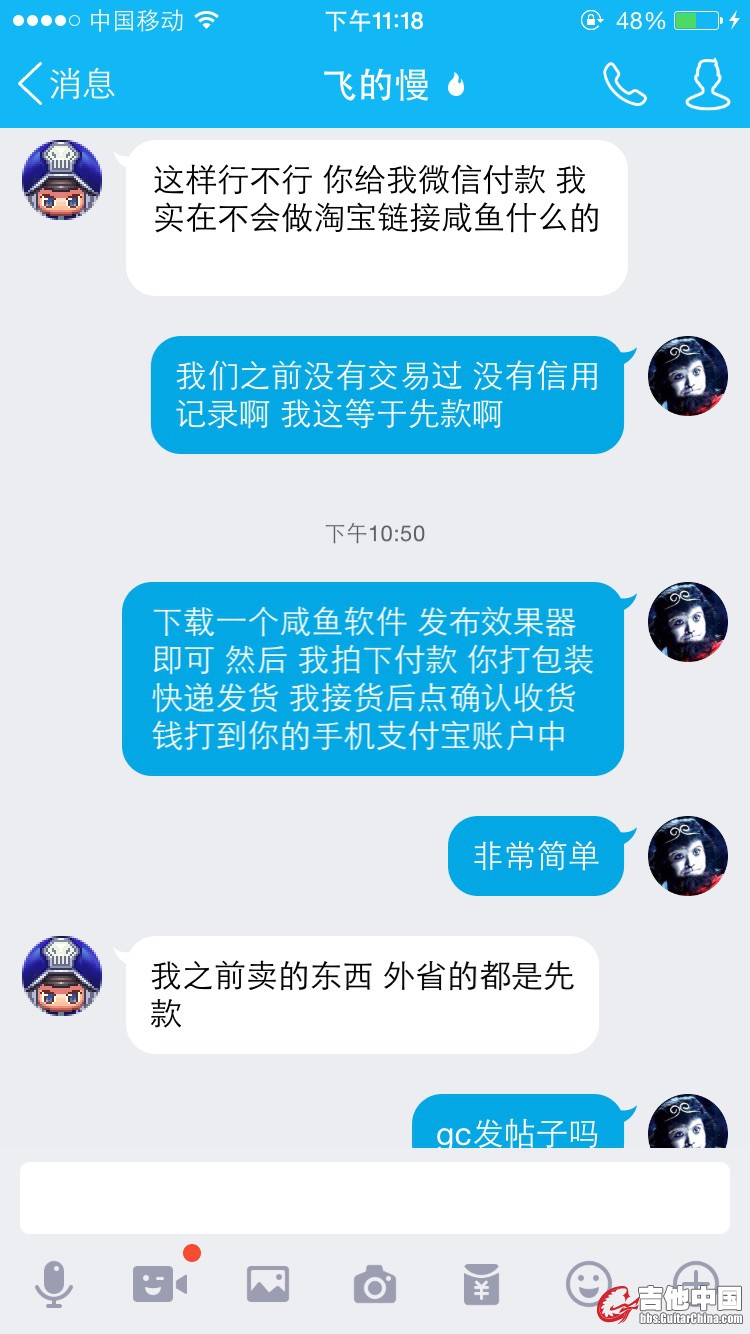Open the plus more options icon
750x1334 pixels.
coord(694,1280)
